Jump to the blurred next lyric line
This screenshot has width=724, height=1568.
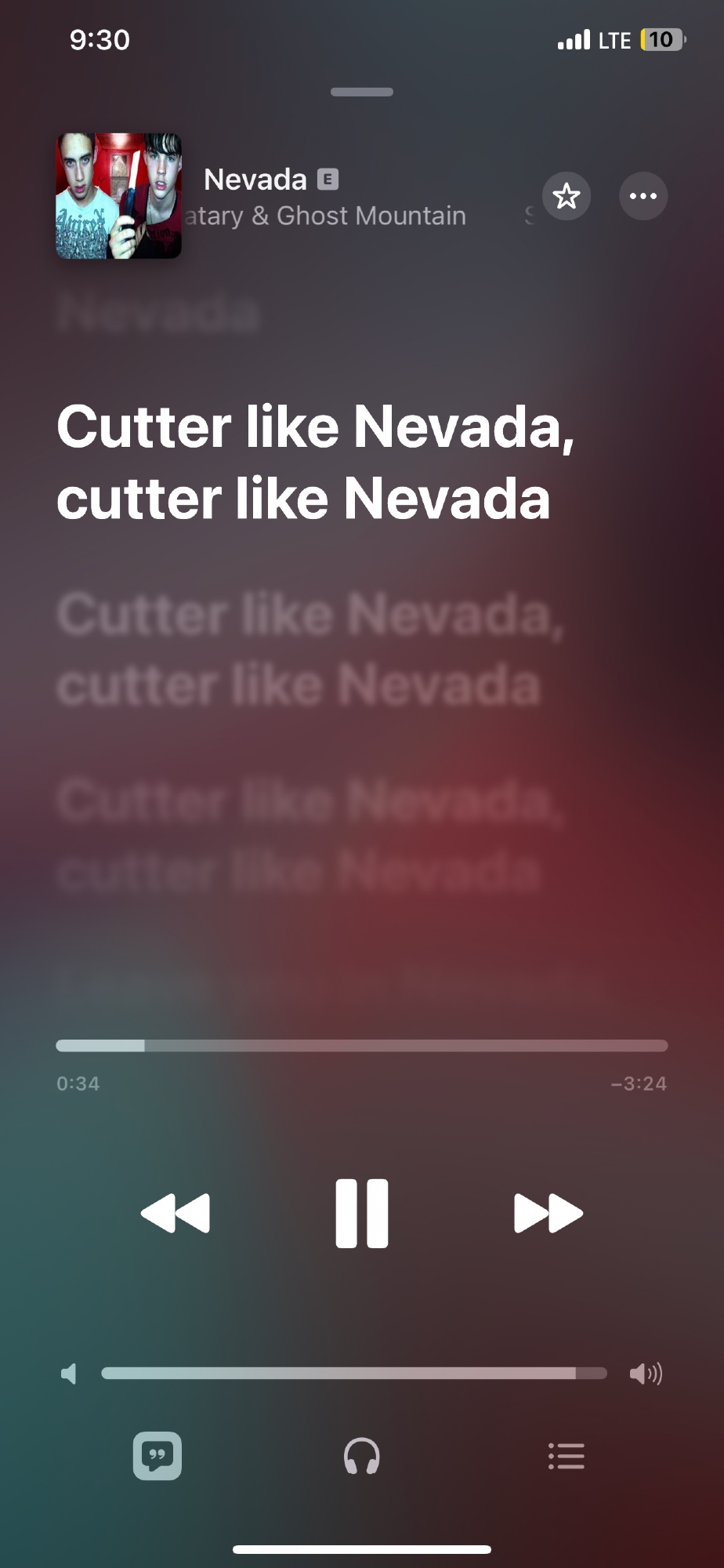(x=310, y=649)
